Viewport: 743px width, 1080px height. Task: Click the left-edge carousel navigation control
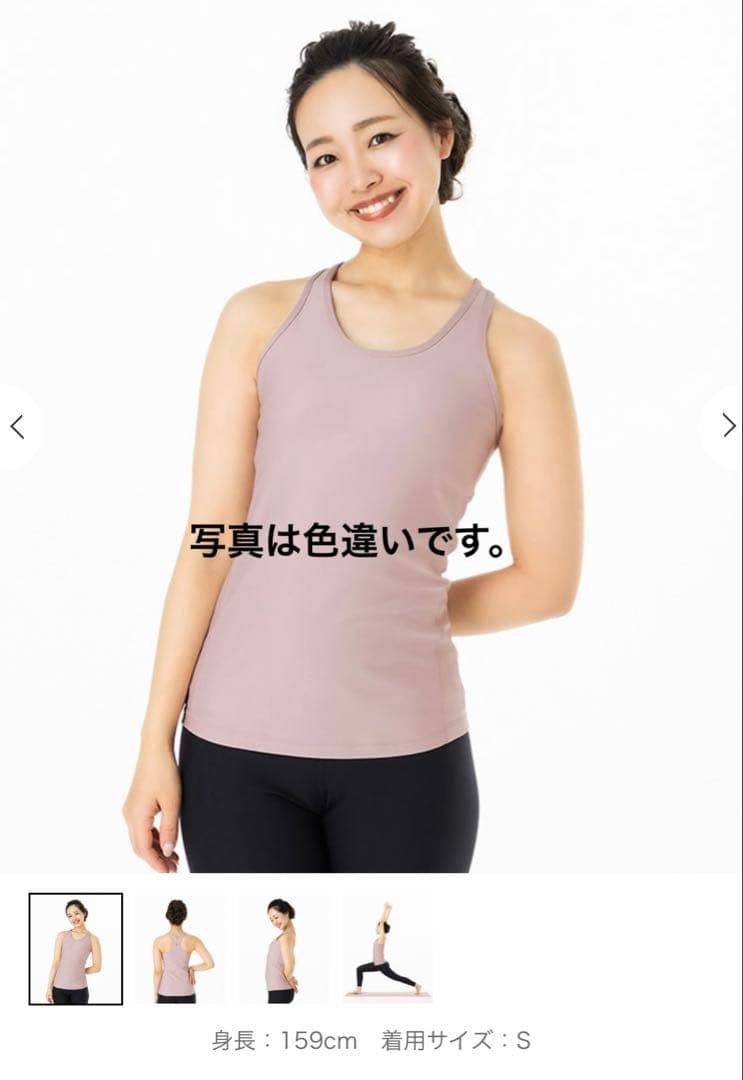16,425
